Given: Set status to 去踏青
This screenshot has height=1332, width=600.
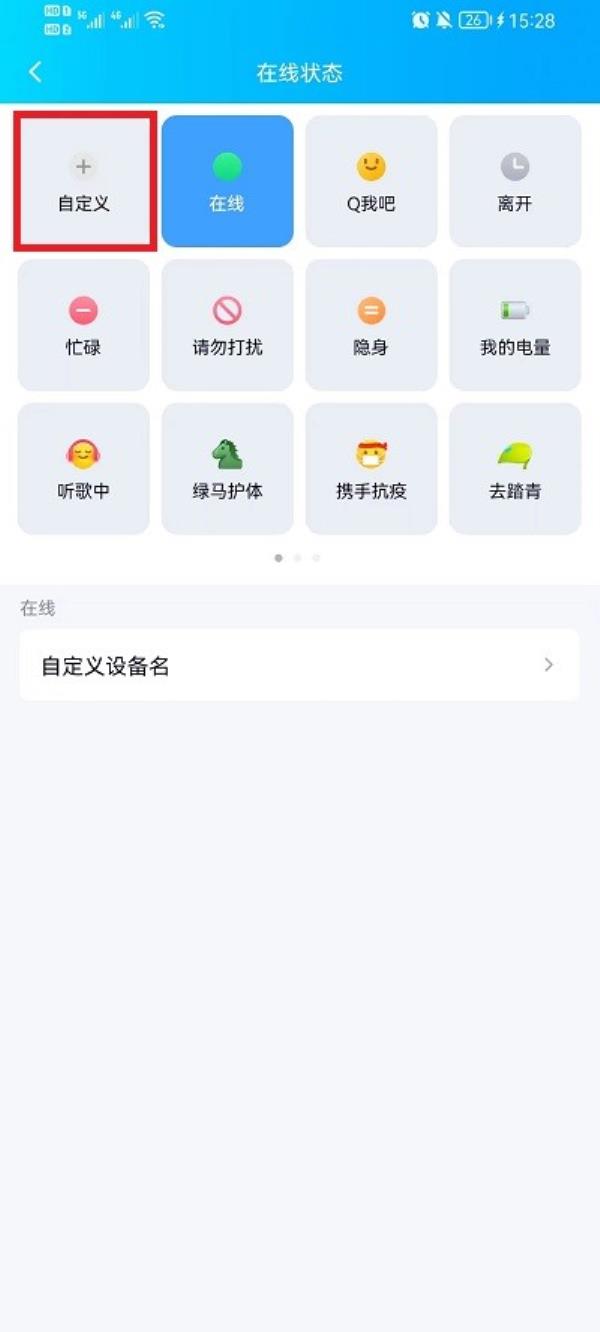Looking at the screenshot, I should click(x=515, y=469).
